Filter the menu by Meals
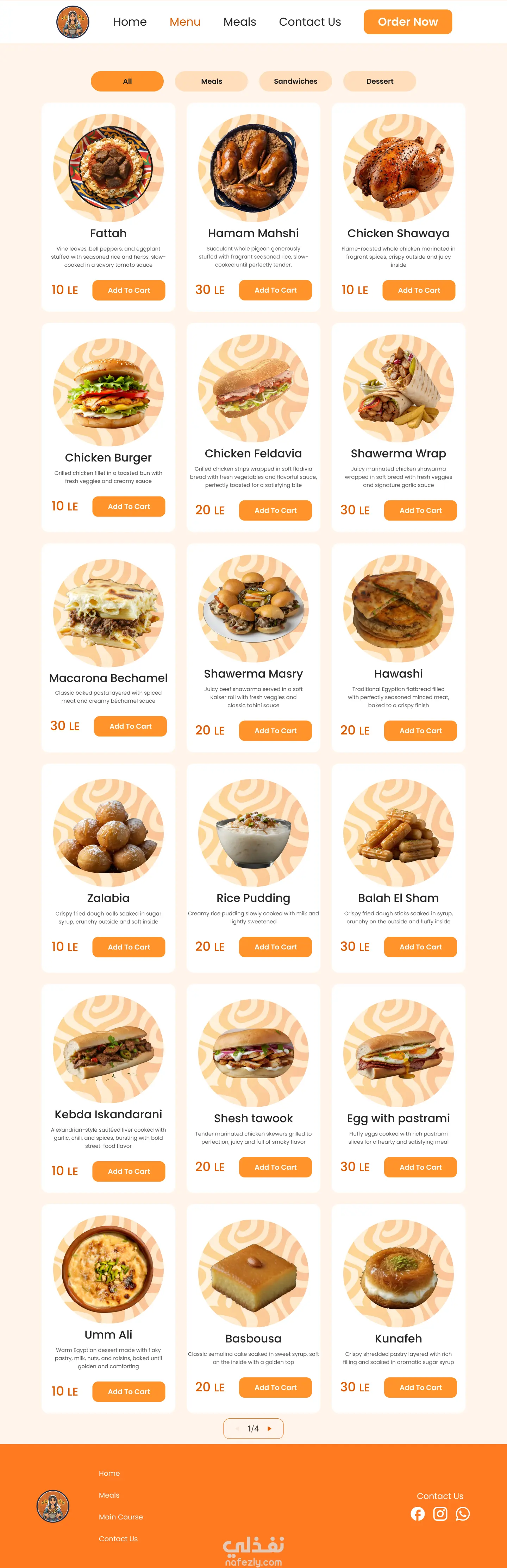The width and height of the screenshot is (507, 1568). pos(212,81)
